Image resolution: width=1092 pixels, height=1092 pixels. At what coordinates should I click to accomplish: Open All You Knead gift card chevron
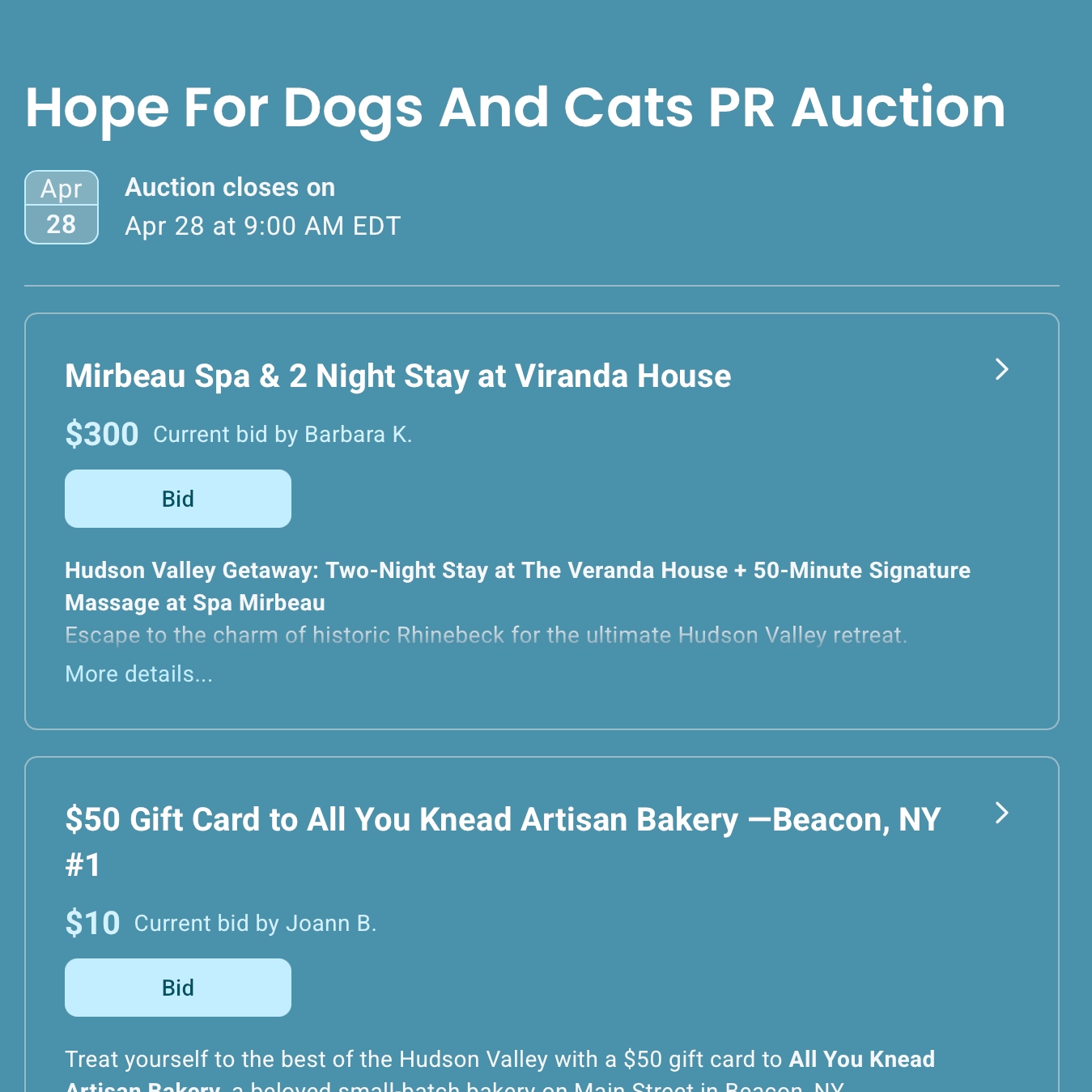pyautogui.click(x=1001, y=813)
